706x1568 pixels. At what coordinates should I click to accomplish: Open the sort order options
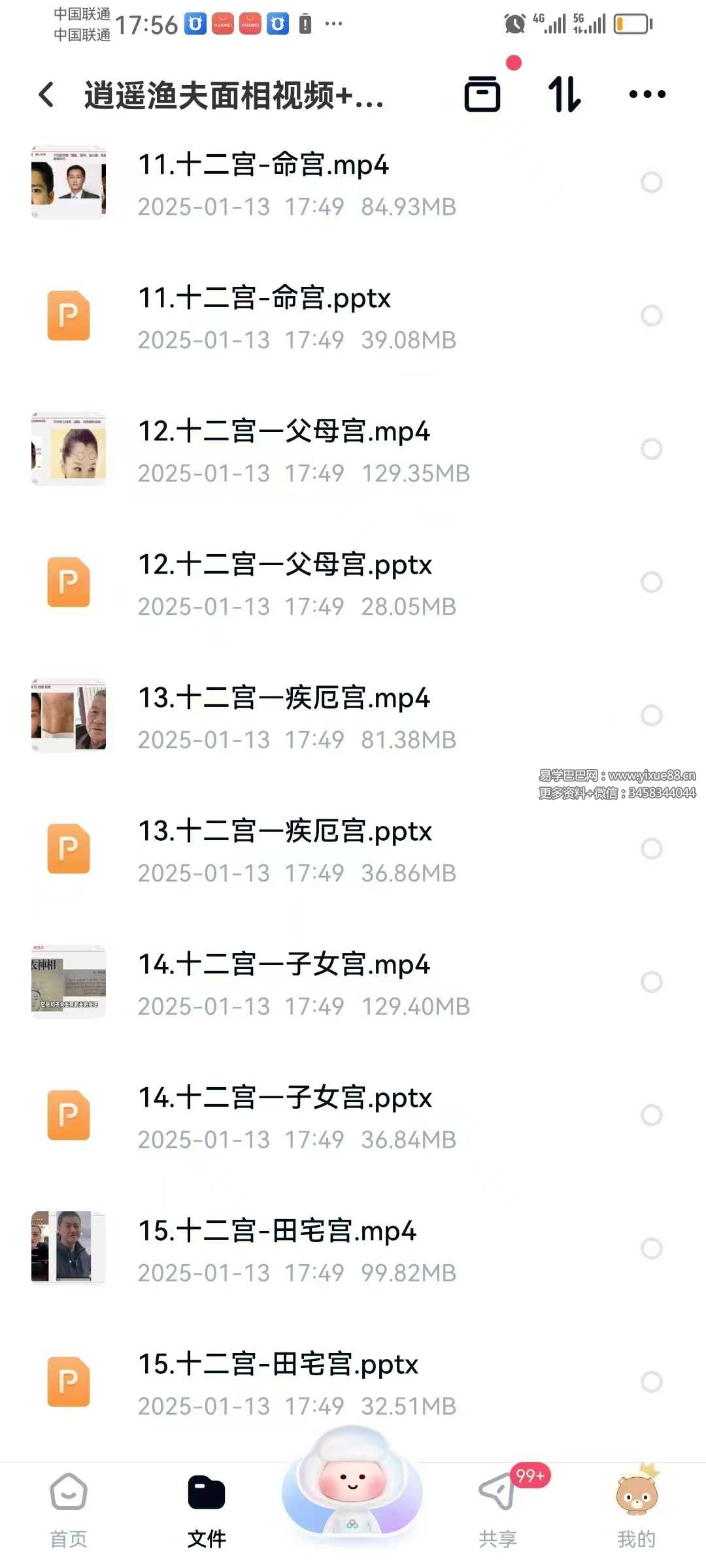click(x=564, y=94)
